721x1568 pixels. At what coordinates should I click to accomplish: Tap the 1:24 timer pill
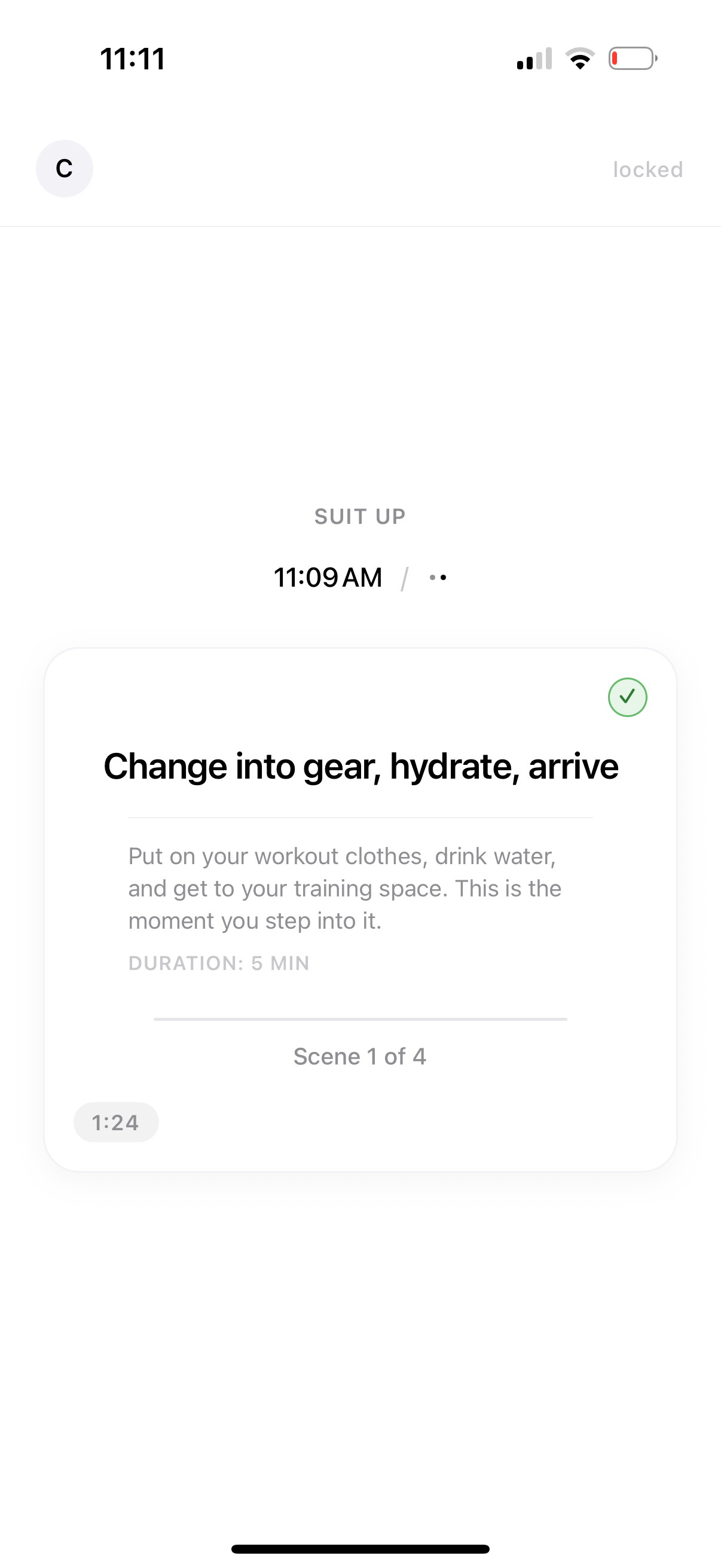[115, 1122]
